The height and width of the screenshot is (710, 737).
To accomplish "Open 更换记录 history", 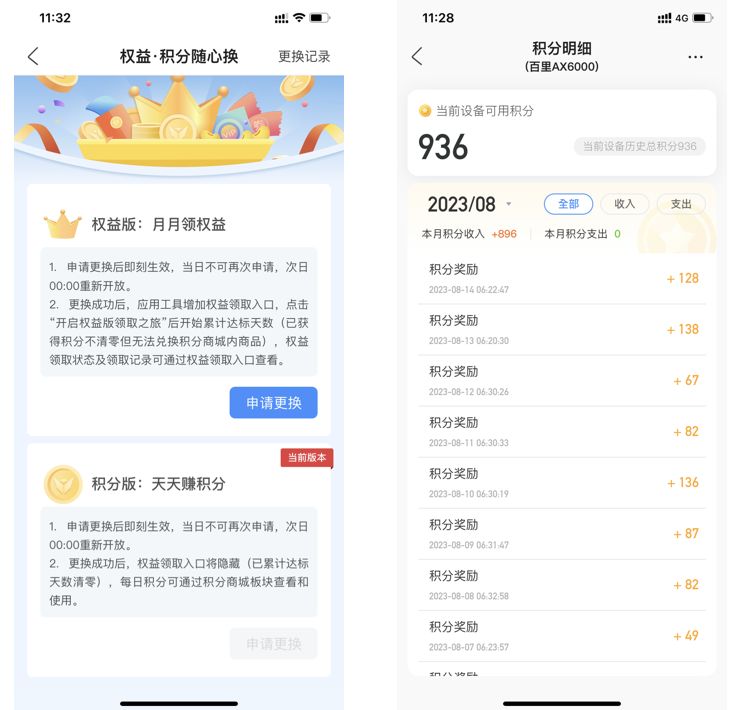I will (x=303, y=56).
